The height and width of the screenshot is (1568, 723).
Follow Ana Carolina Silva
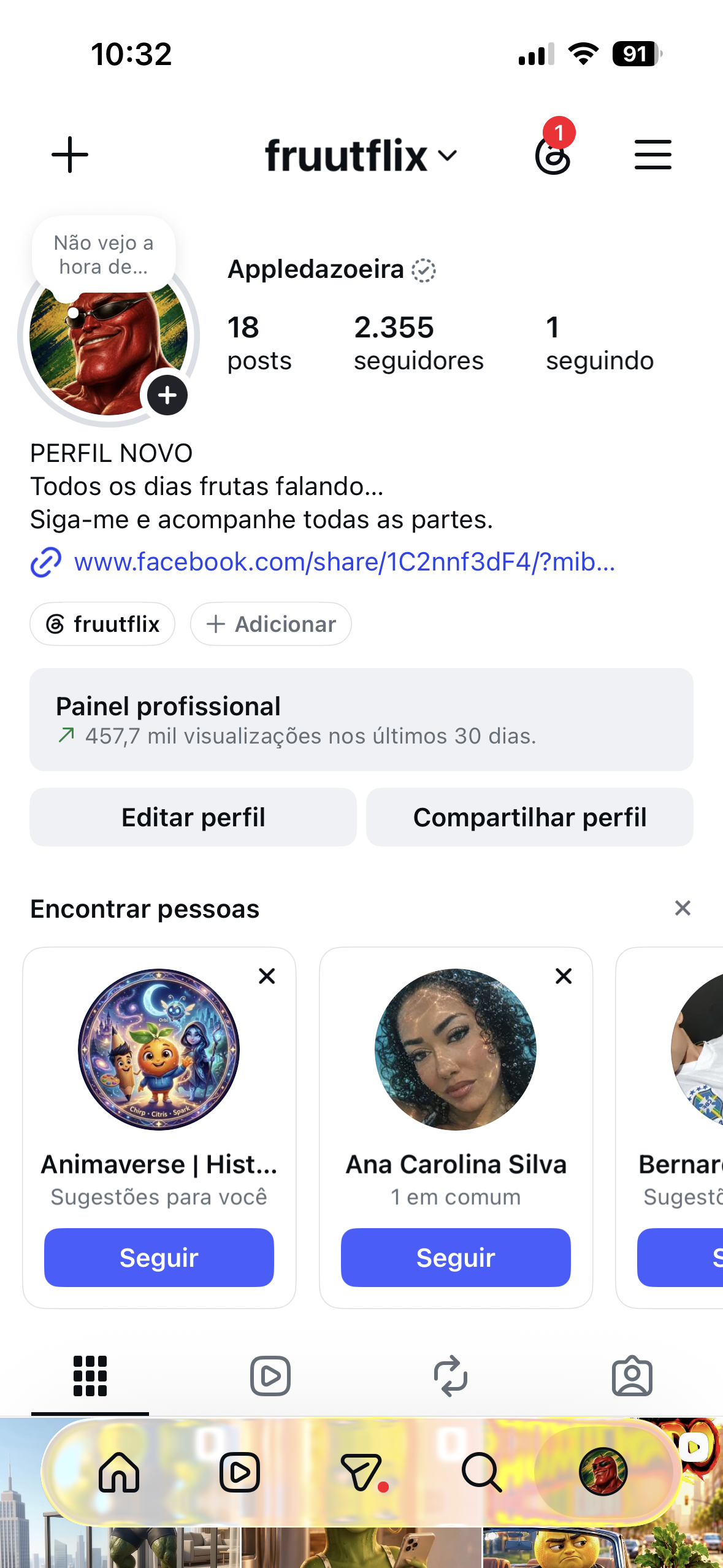(x=456, y=1257)
